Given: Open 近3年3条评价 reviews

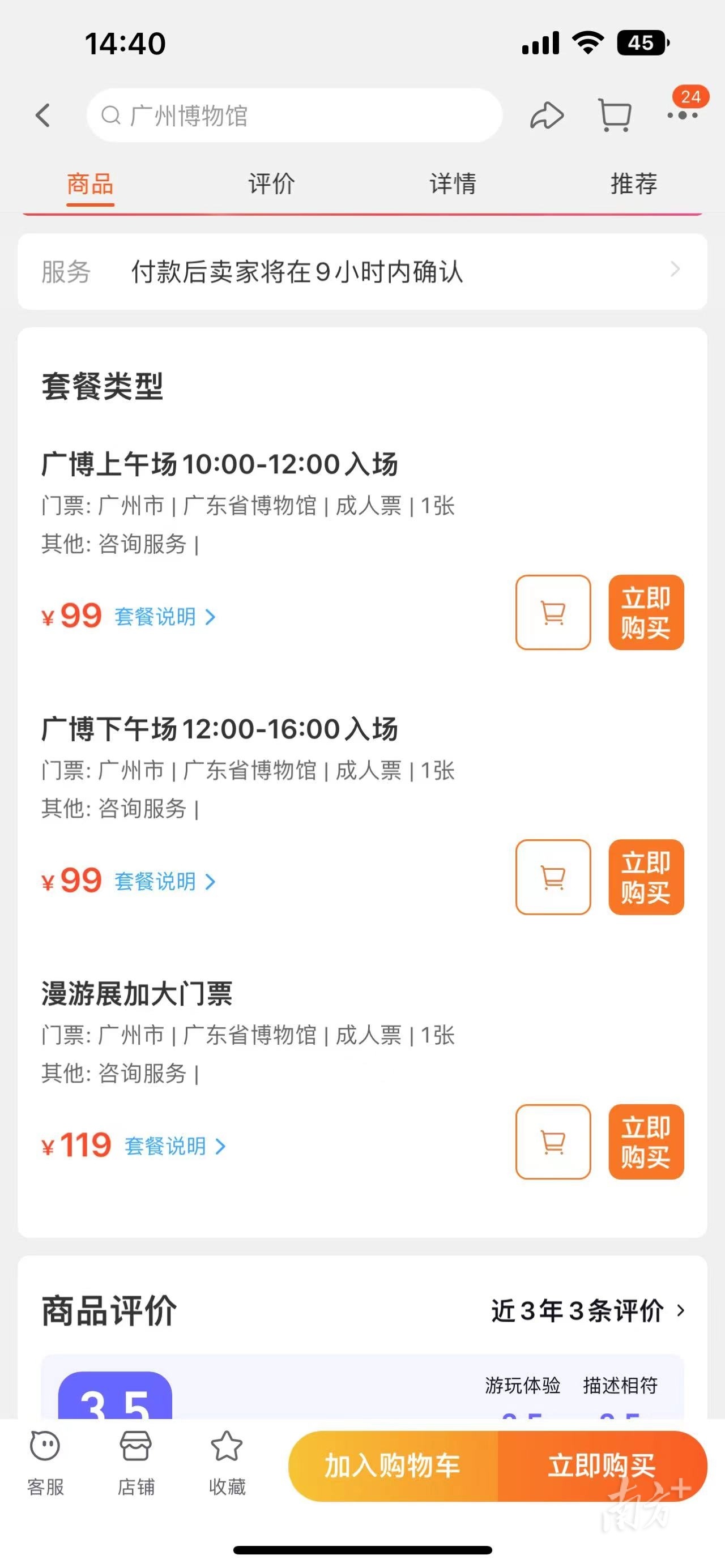Looking at the screenshot, I should coord(587,1310).
